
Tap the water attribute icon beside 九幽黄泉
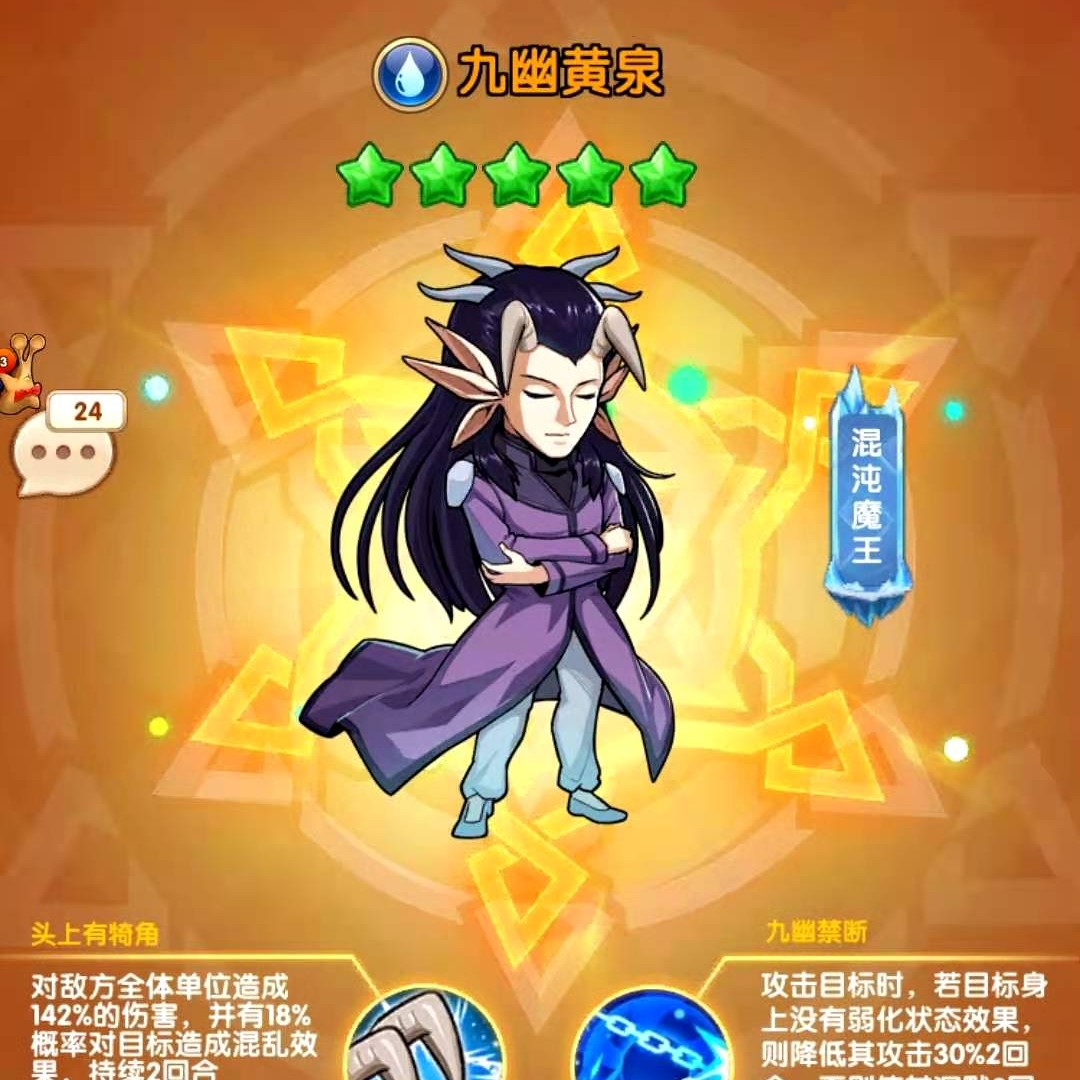pyautogui.click(x=409, y=72)
